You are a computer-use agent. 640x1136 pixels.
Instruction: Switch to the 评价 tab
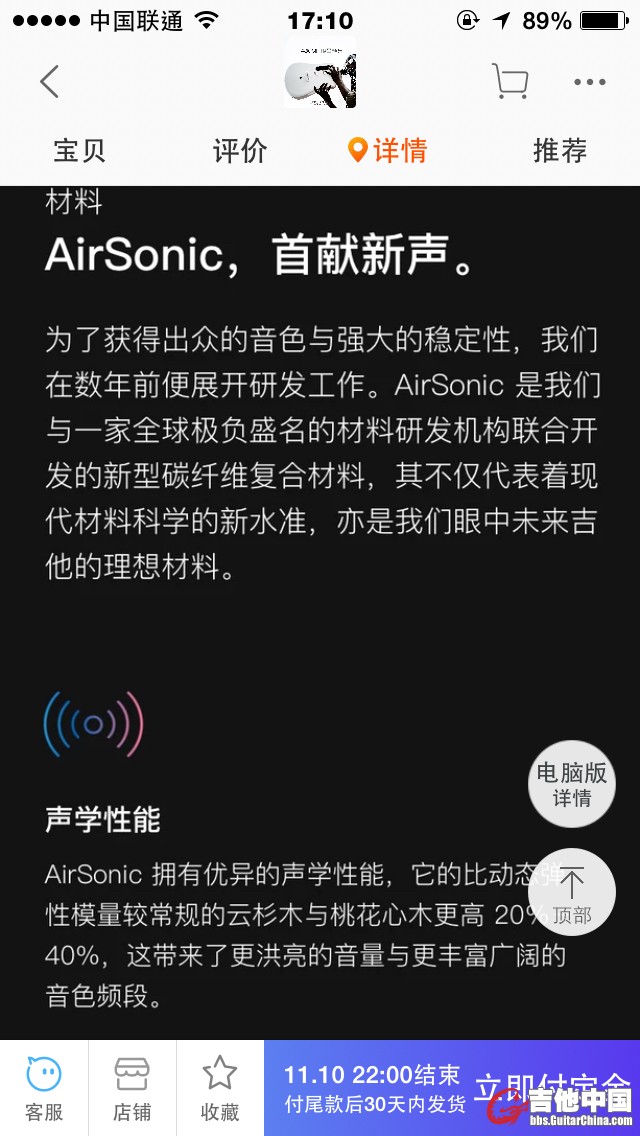pos(240,151)
